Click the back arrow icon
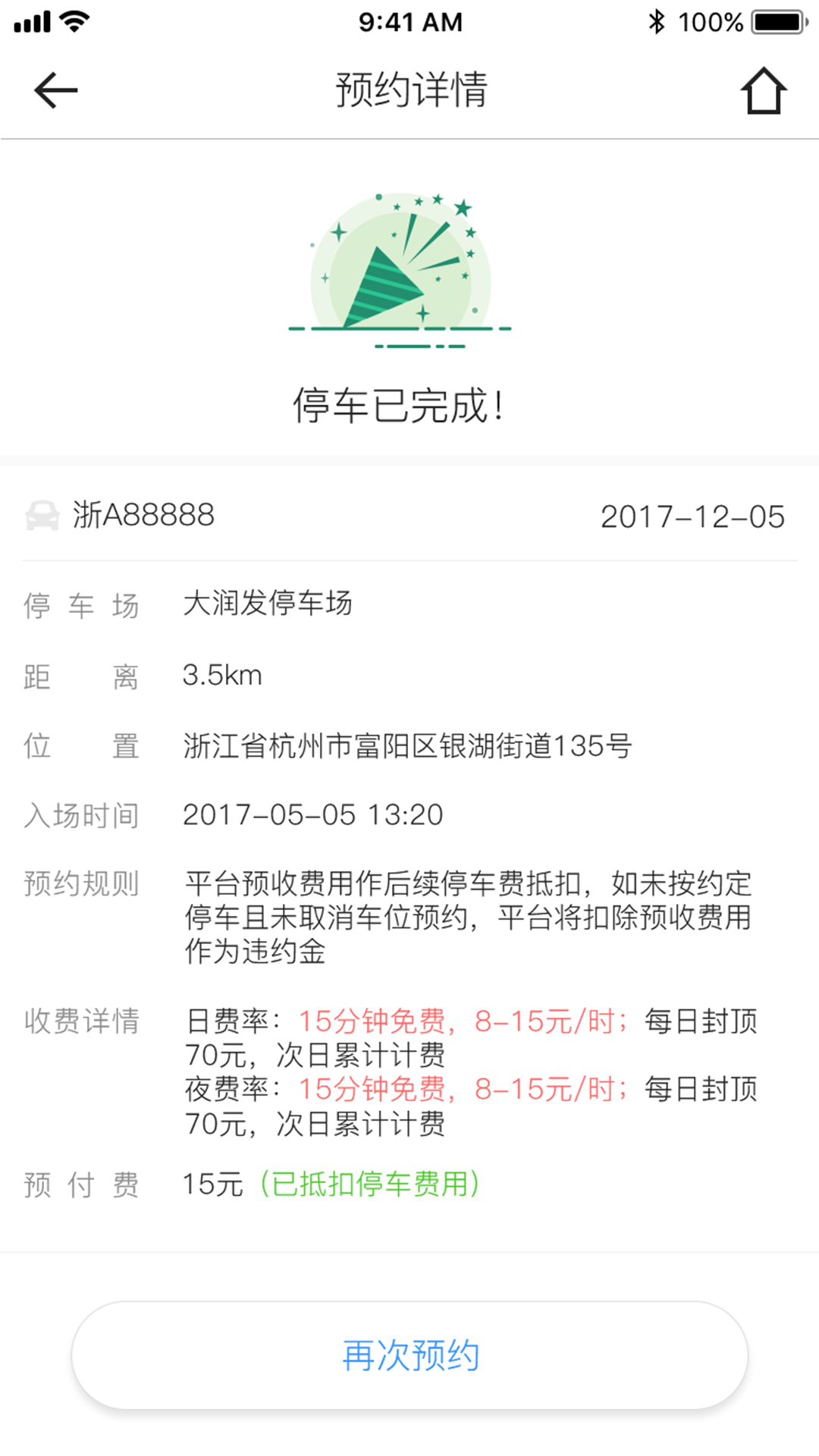The width and height of the screenshot is (819, 1456). pos(53,89)
